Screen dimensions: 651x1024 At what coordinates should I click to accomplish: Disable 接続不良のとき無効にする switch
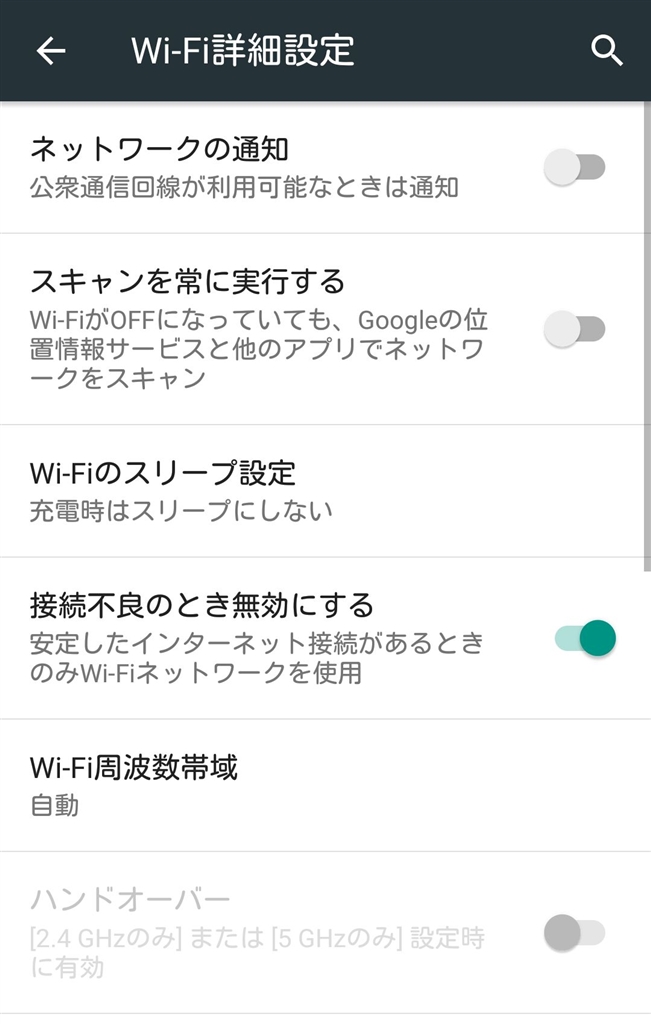click(586, 637)
